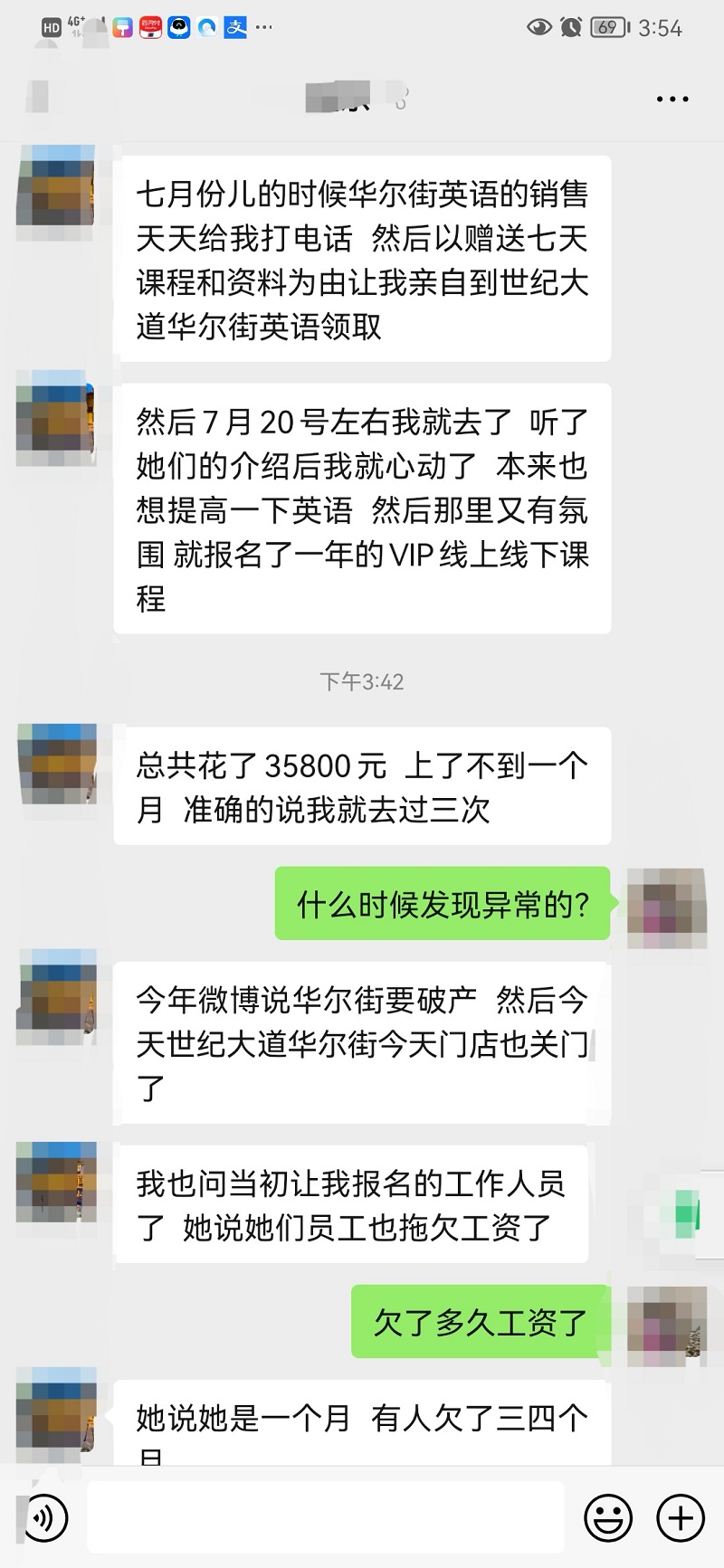The width and height of the screenshot is (724, 1568).
Task: Open the plus attachments menu
Action: (680, 1517)
